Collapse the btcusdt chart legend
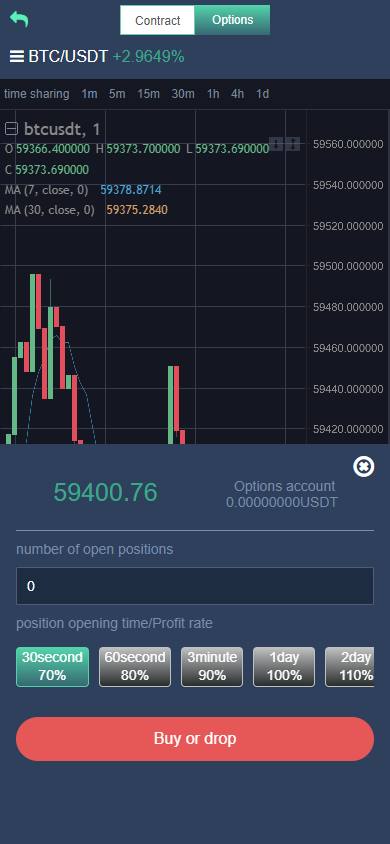The image size is (390, 844). (11, 129)
